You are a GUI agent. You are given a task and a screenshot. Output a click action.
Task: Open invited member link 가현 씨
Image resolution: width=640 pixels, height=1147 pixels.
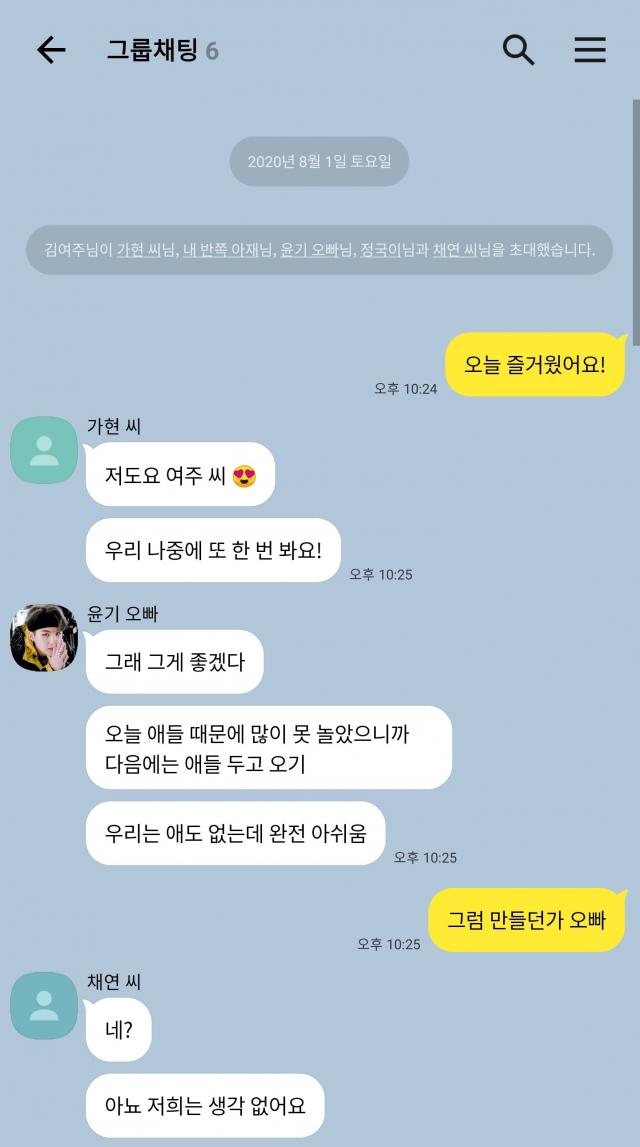138,250
